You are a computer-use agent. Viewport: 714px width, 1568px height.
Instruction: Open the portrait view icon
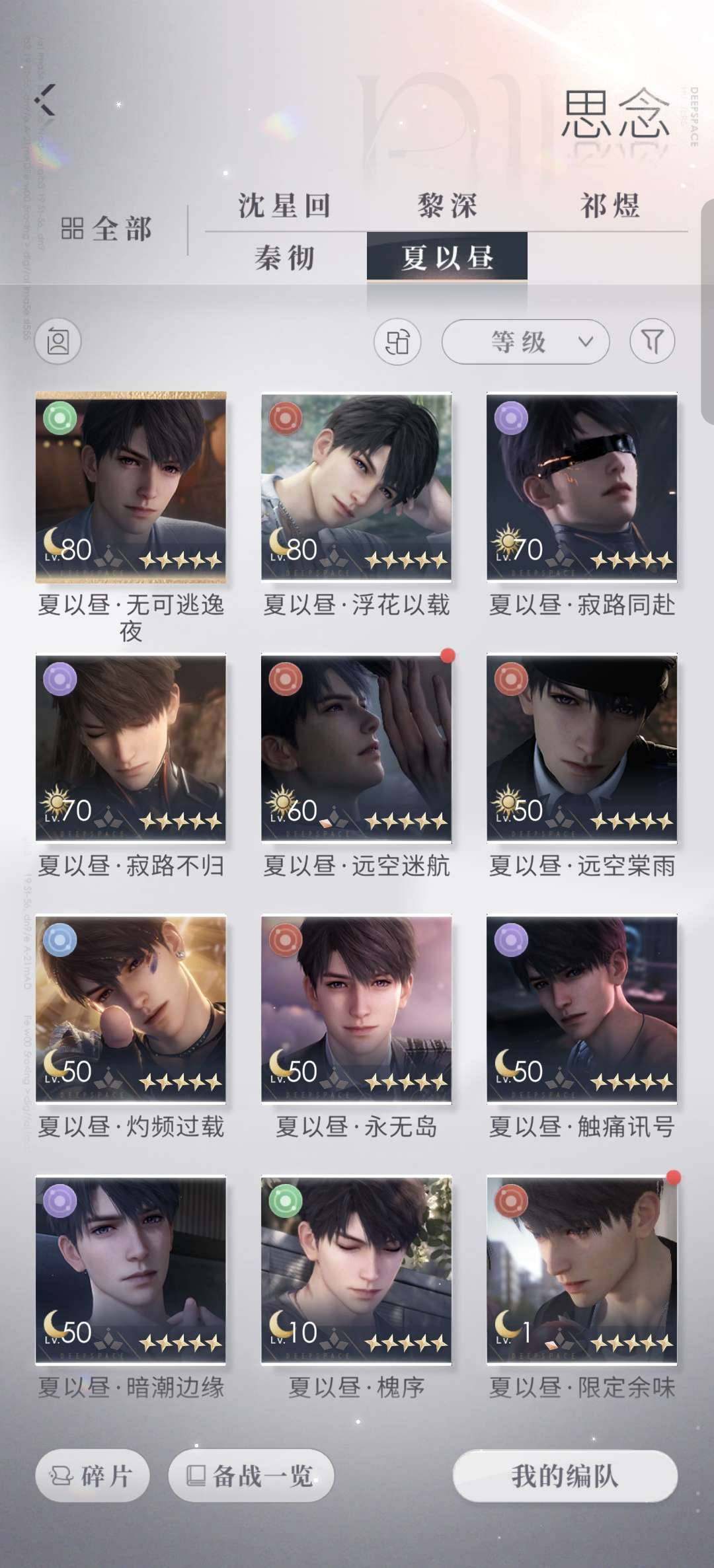58,342
